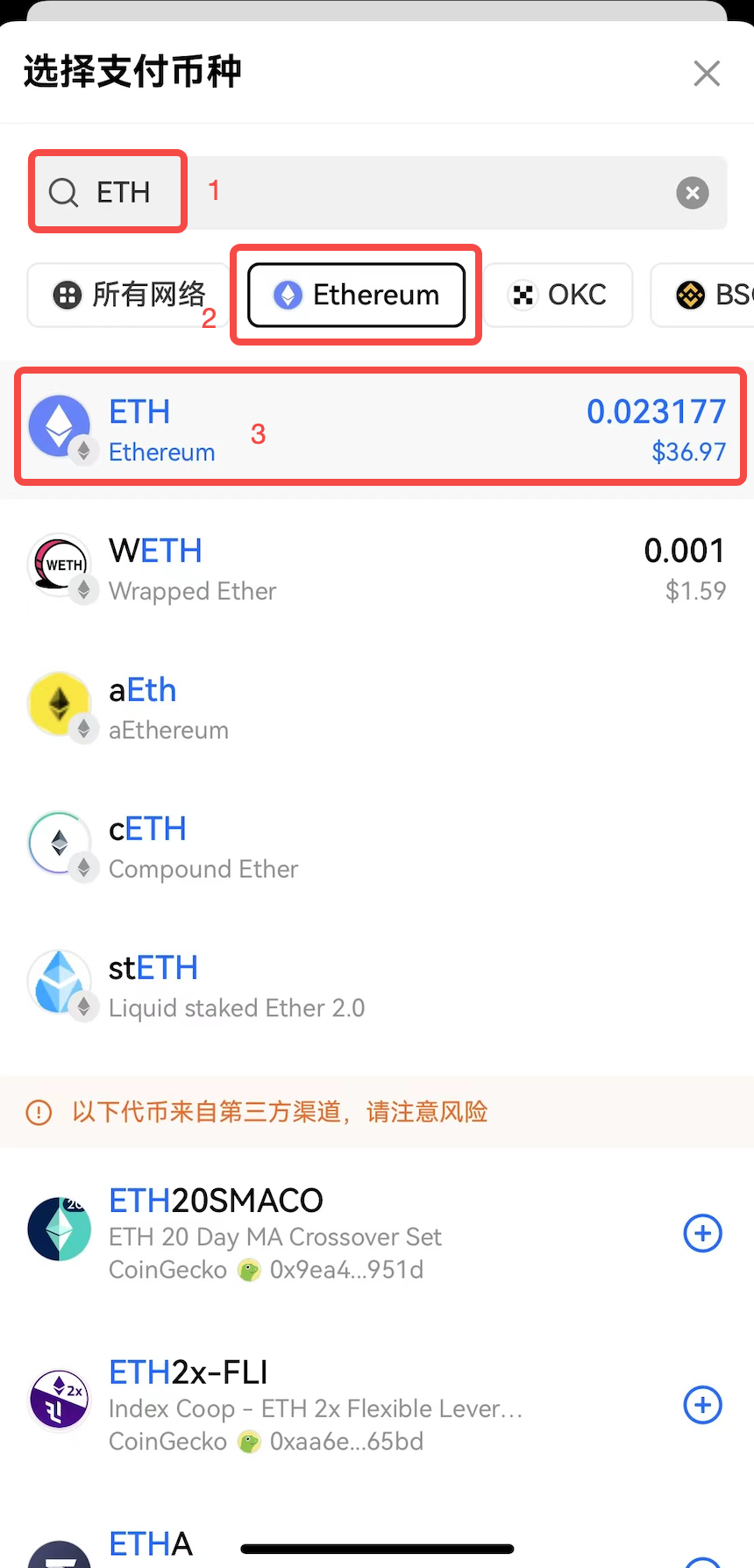Choose WETH Wrapped Ether
This screenshot has height=1568, width=754.
(x=377, y=568)
